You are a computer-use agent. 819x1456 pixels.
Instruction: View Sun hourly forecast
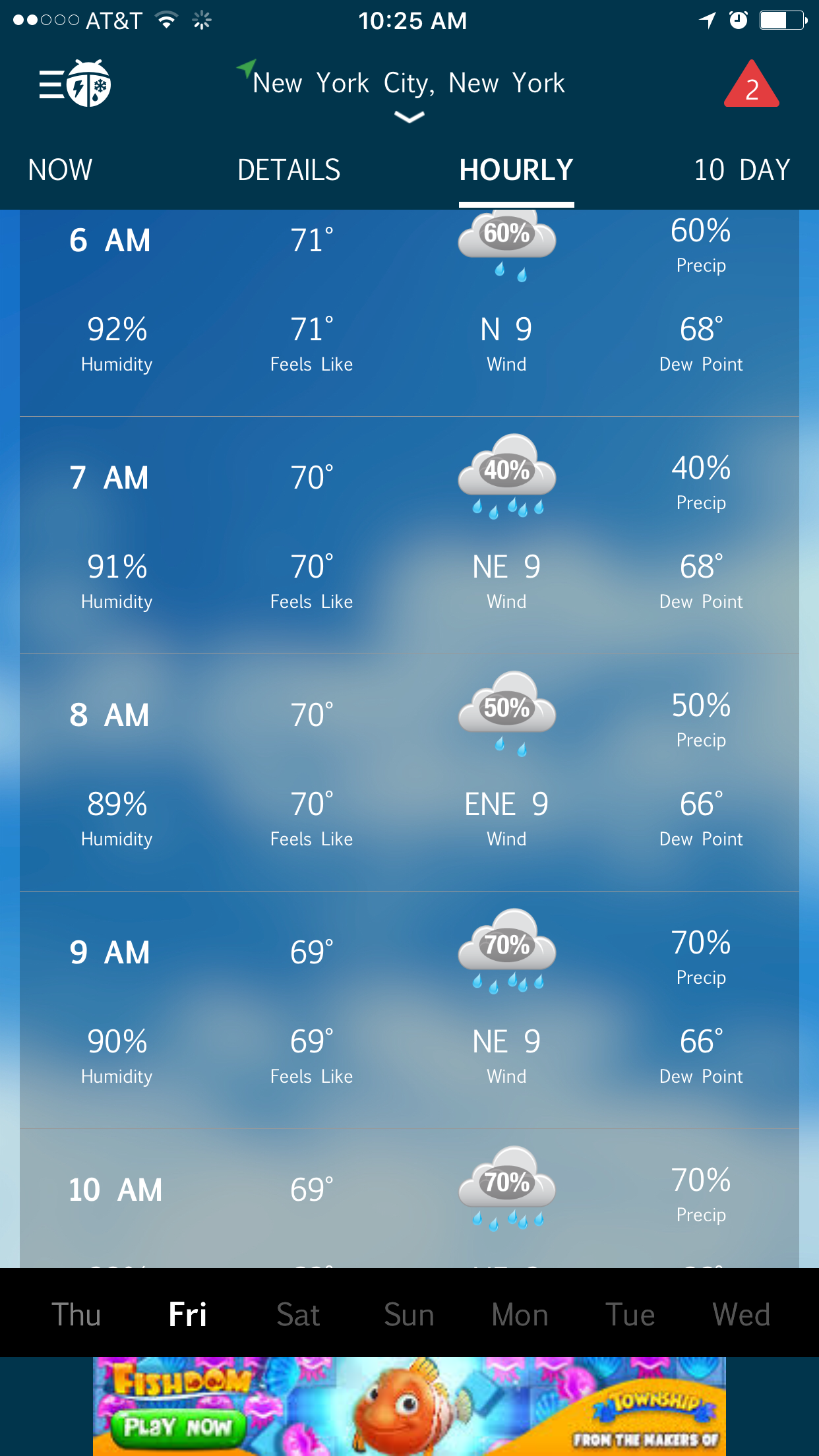tap(409, 1314)
